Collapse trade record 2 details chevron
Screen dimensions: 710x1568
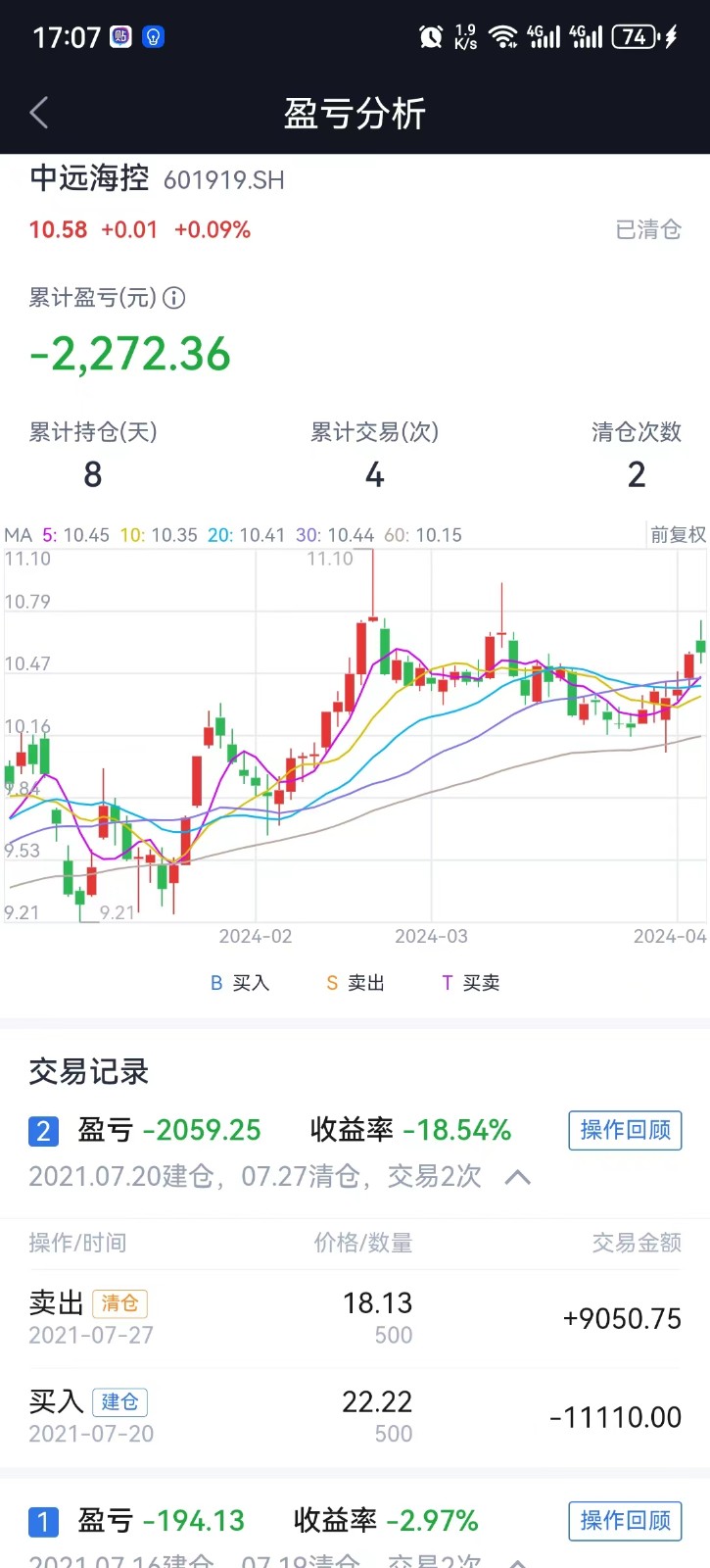[518, 1177]
